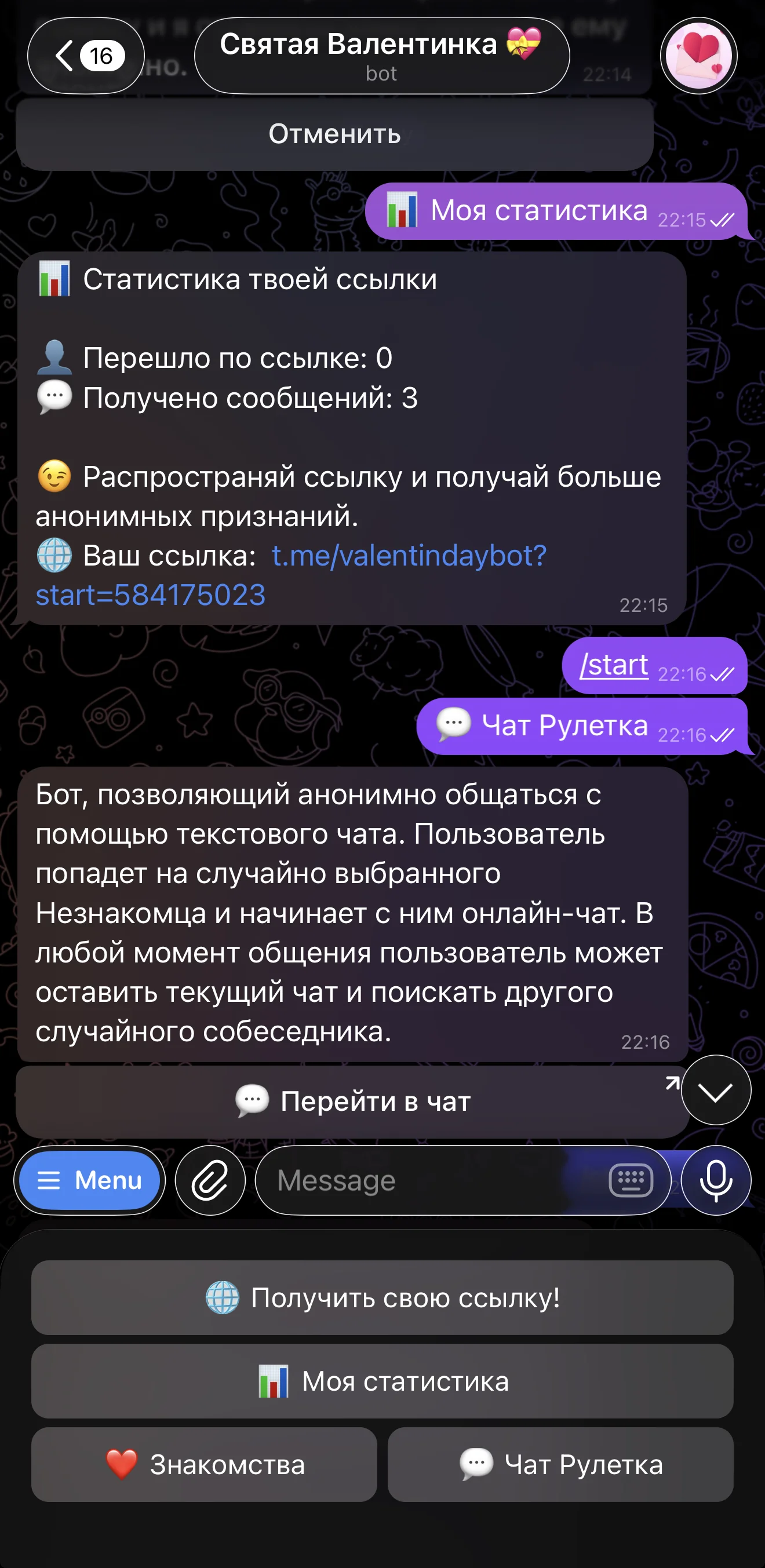Attach a file with the paperclip

point(210,1180)
